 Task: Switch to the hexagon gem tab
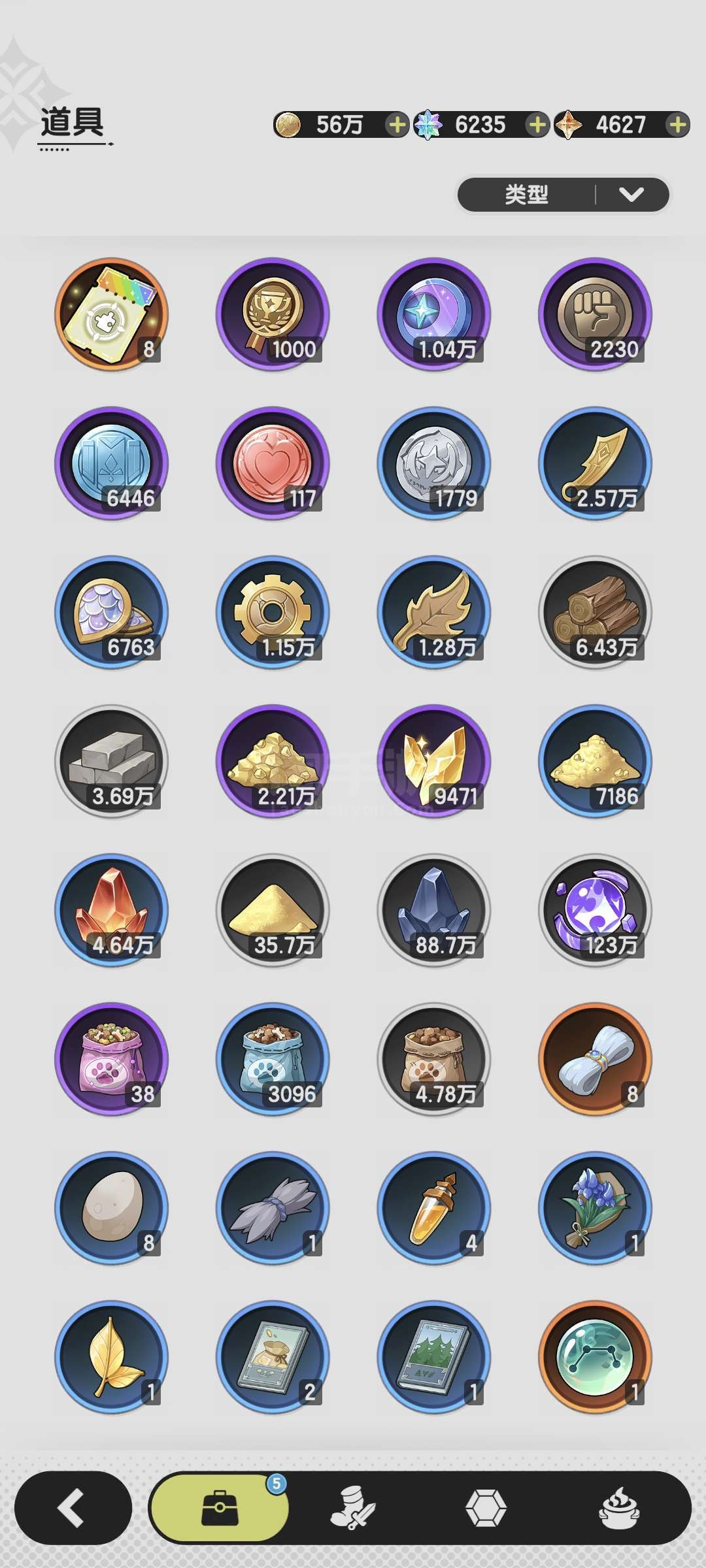486,1508
